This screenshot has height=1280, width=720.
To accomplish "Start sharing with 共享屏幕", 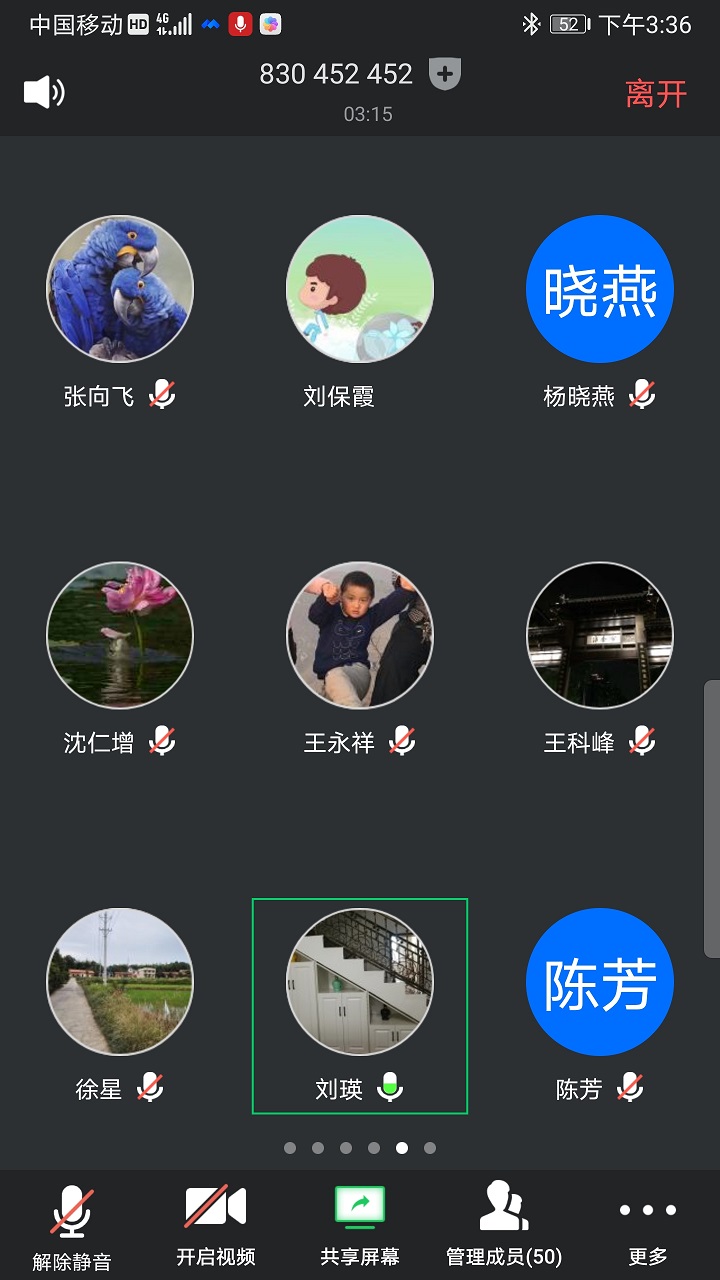I will (360, 1226).
